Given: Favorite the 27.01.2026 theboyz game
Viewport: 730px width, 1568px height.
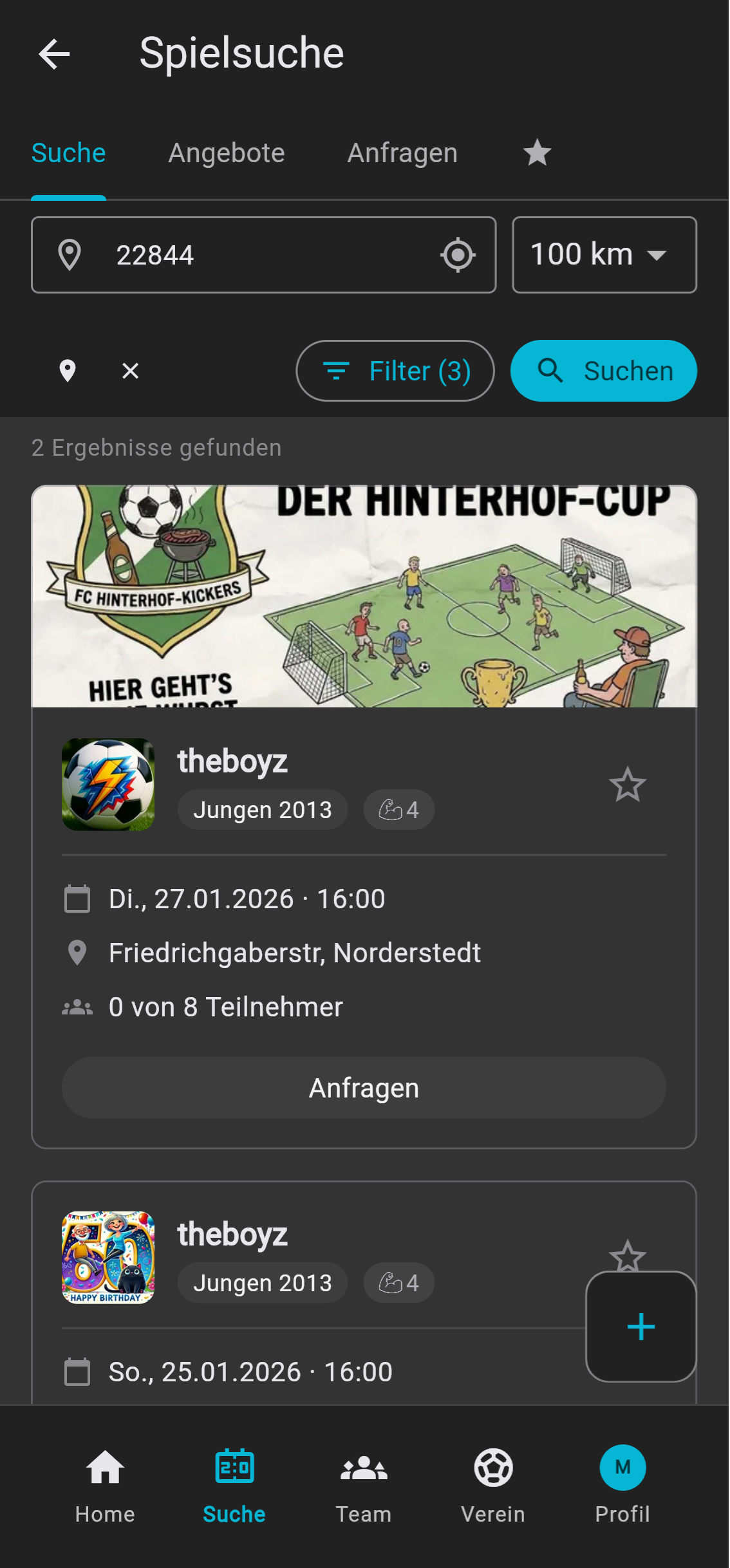Looking at the screenshot, I should click(628, 785).
